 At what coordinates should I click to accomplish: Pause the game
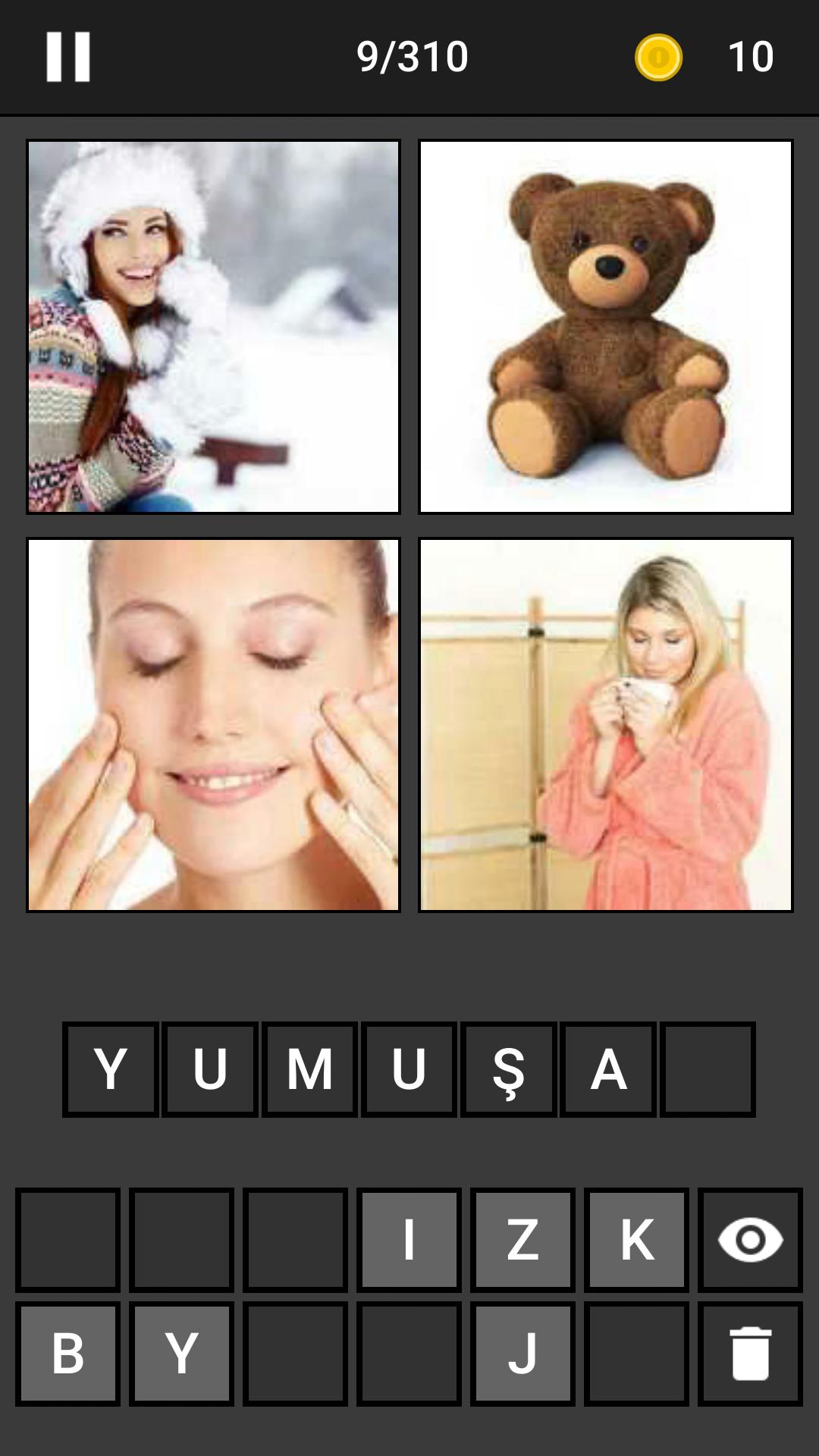point(68,57)
